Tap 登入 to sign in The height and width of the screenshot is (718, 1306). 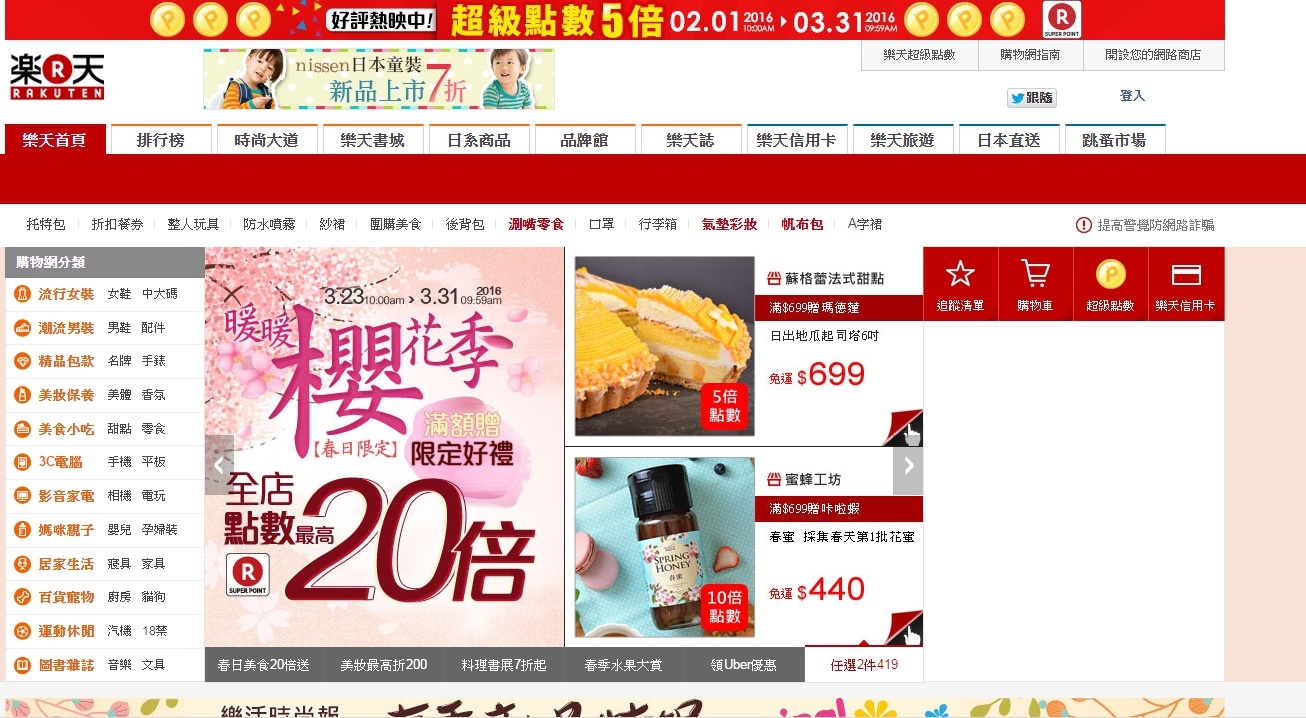pyautogui.click(x=1132, y=96)
